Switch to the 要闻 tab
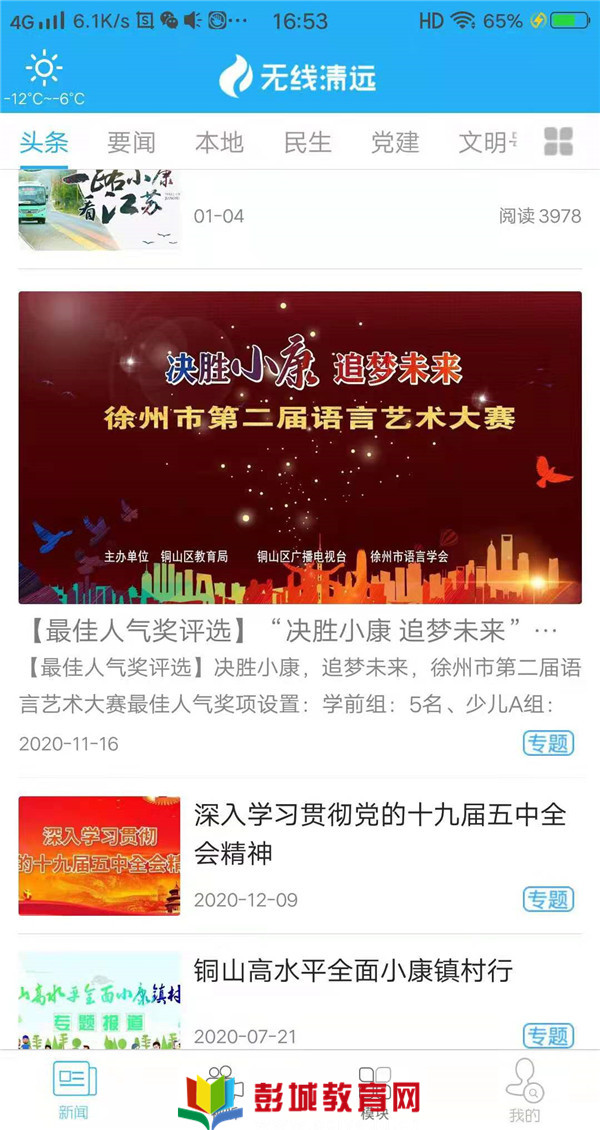Image resolution: width=600 pixels, height=1130 pixels. click(x=131, y=142)
